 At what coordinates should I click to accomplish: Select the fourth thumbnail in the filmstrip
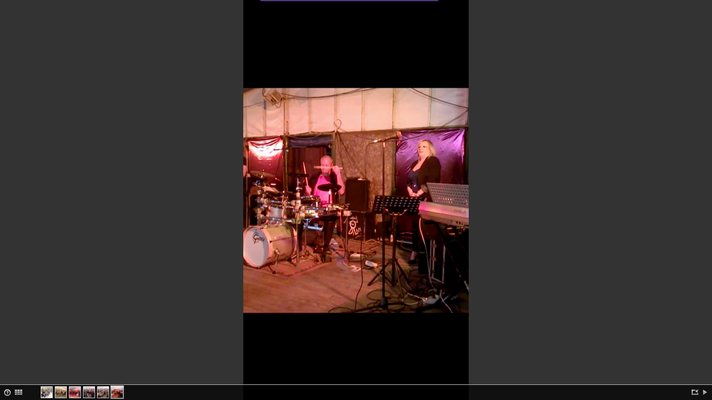click(x=88, y=392)
